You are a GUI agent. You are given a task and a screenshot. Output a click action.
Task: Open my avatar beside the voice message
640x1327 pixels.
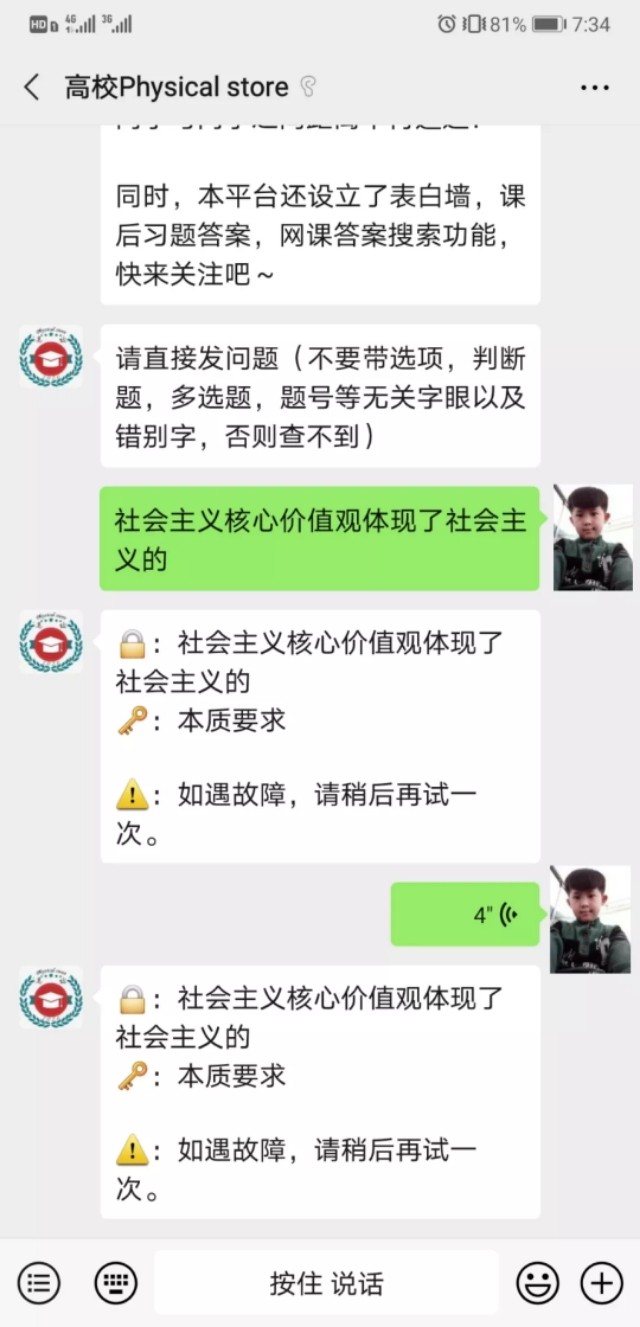point(591,918)
